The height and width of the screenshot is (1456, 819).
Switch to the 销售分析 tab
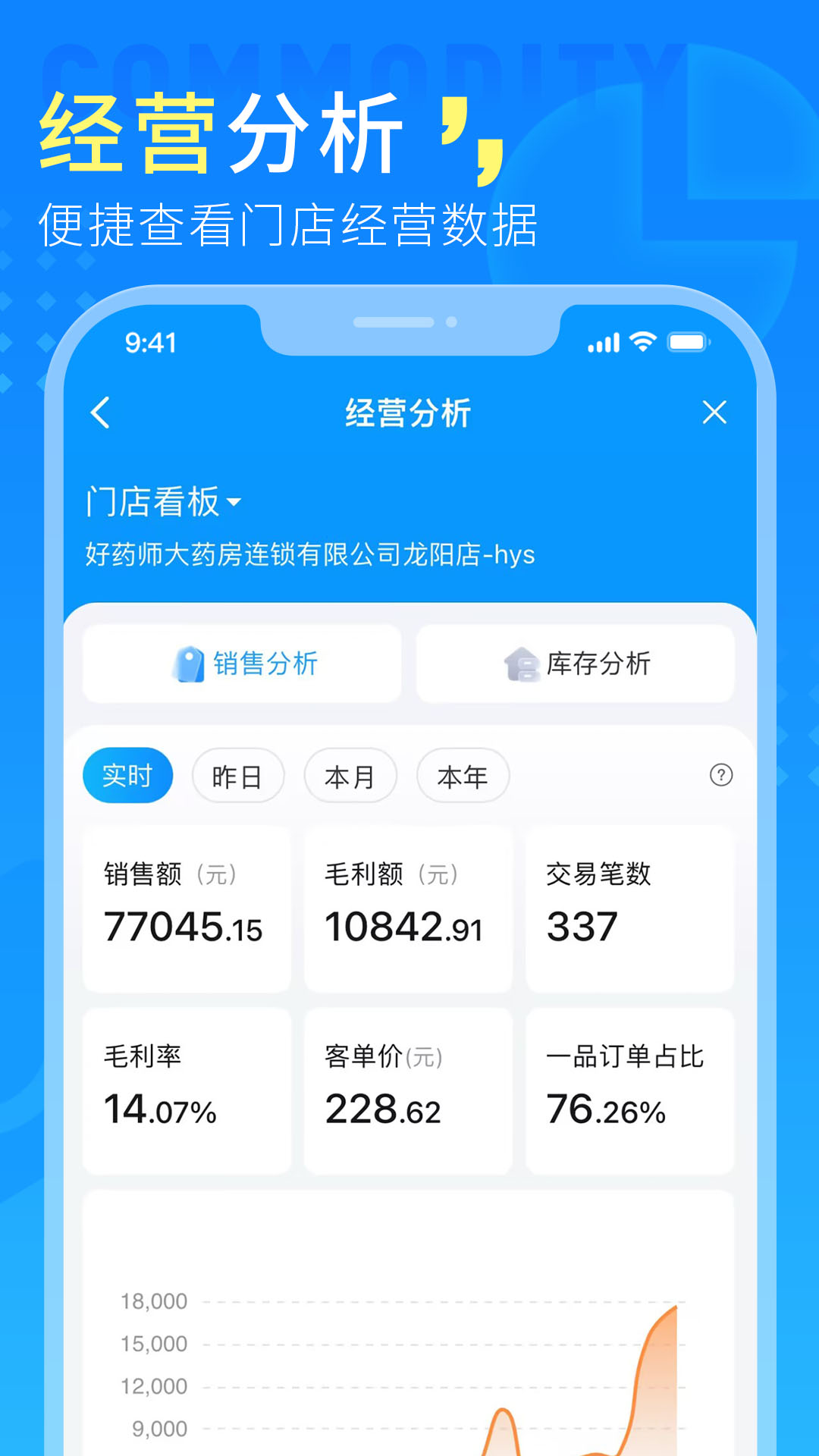[x=243, y=663]
